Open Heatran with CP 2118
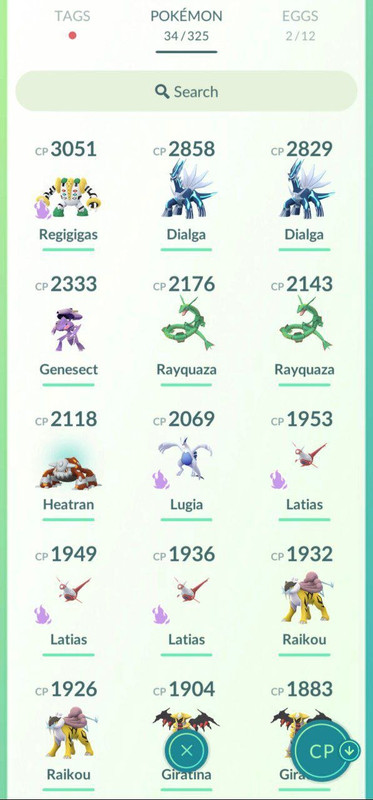 point(68,465)
